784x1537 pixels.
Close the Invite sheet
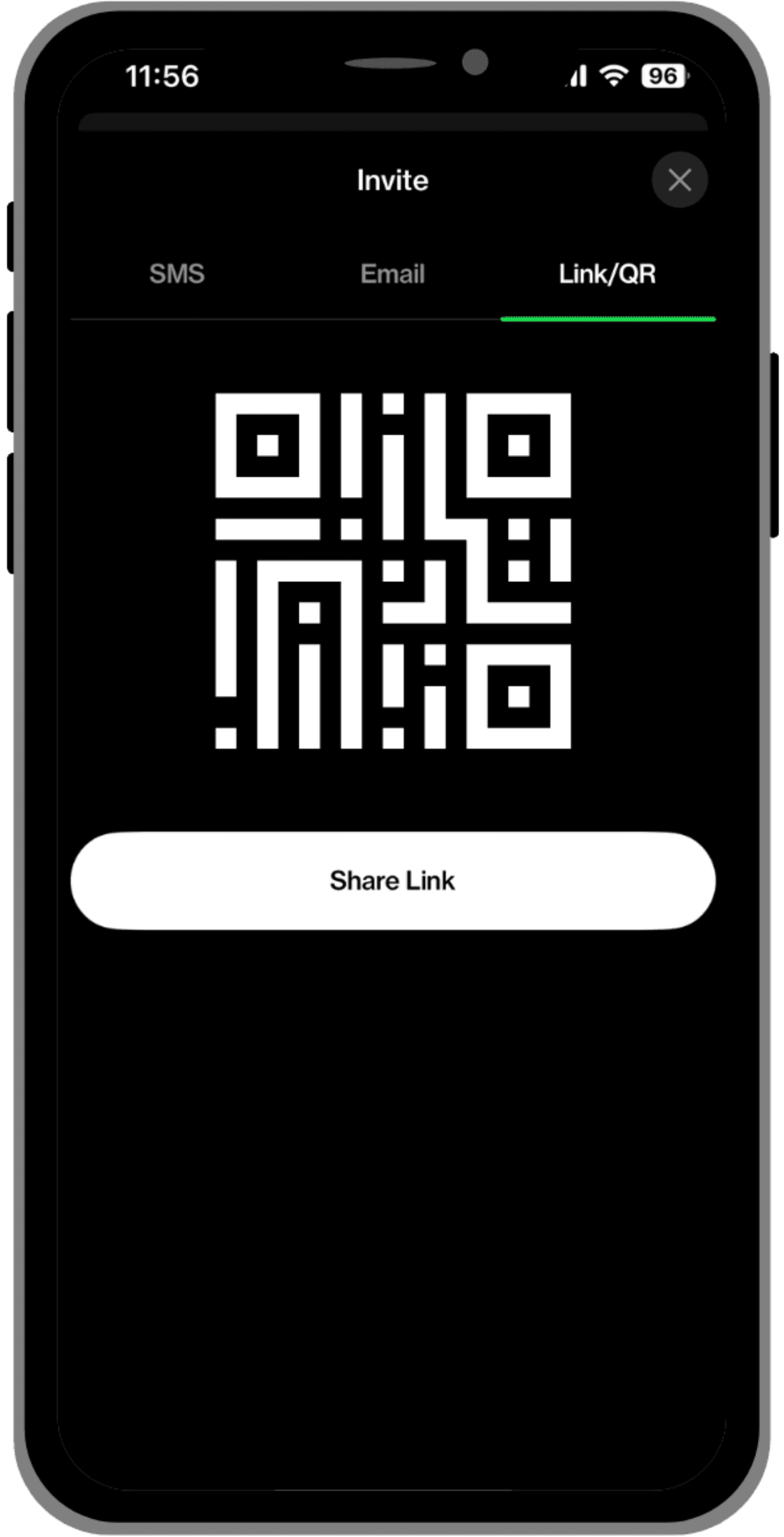(679, 180)
